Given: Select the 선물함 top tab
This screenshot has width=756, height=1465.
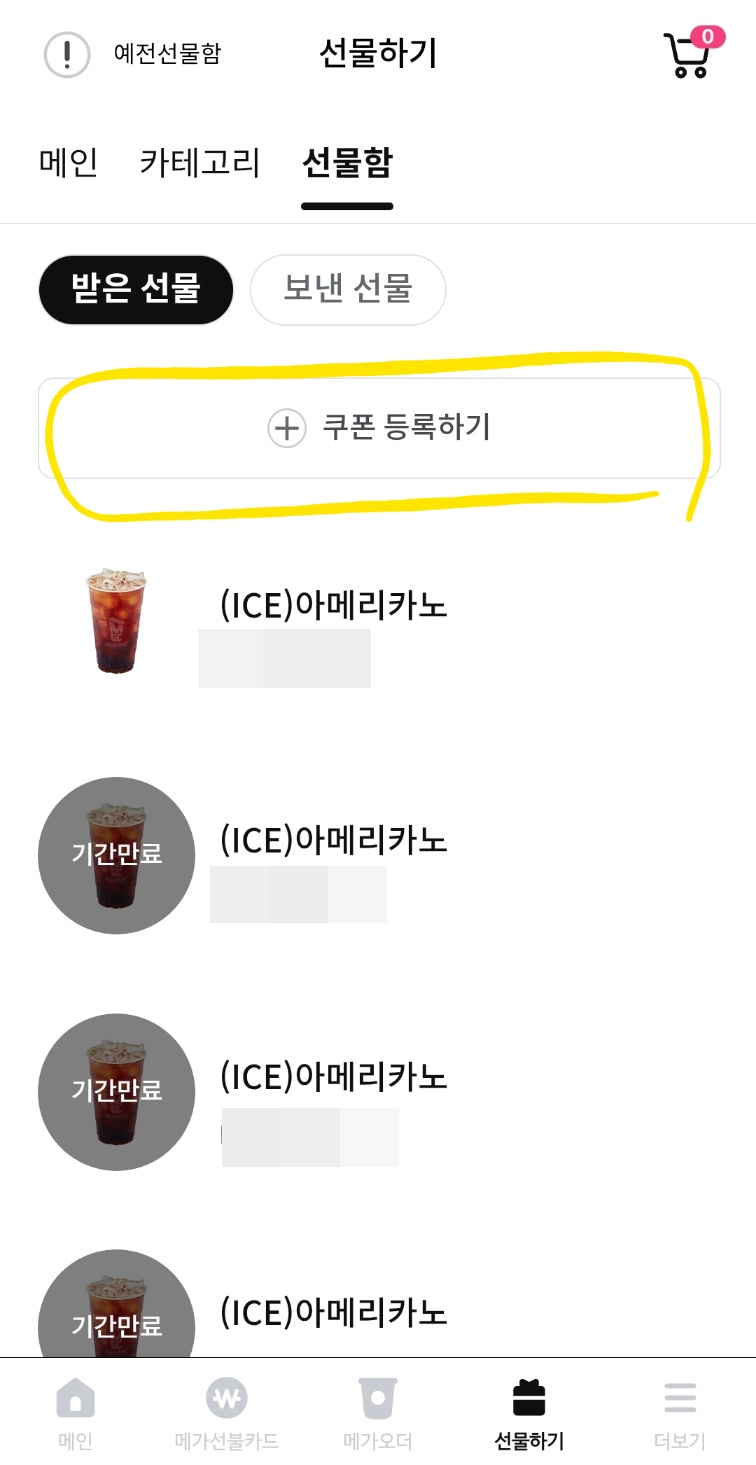Looking at the screenshot, I should tap(347, 162).
